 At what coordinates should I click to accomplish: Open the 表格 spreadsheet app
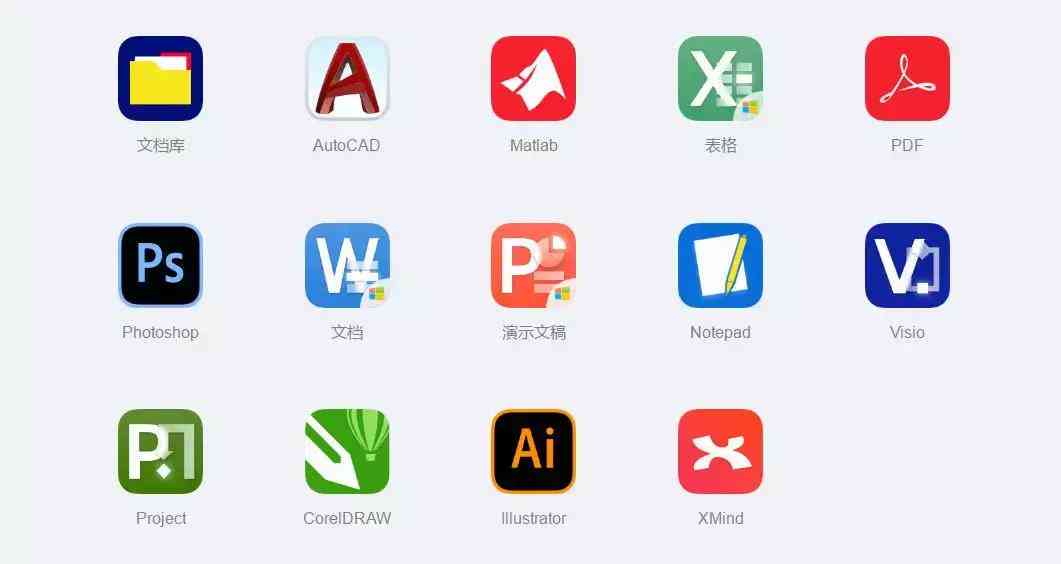point(720,79)
